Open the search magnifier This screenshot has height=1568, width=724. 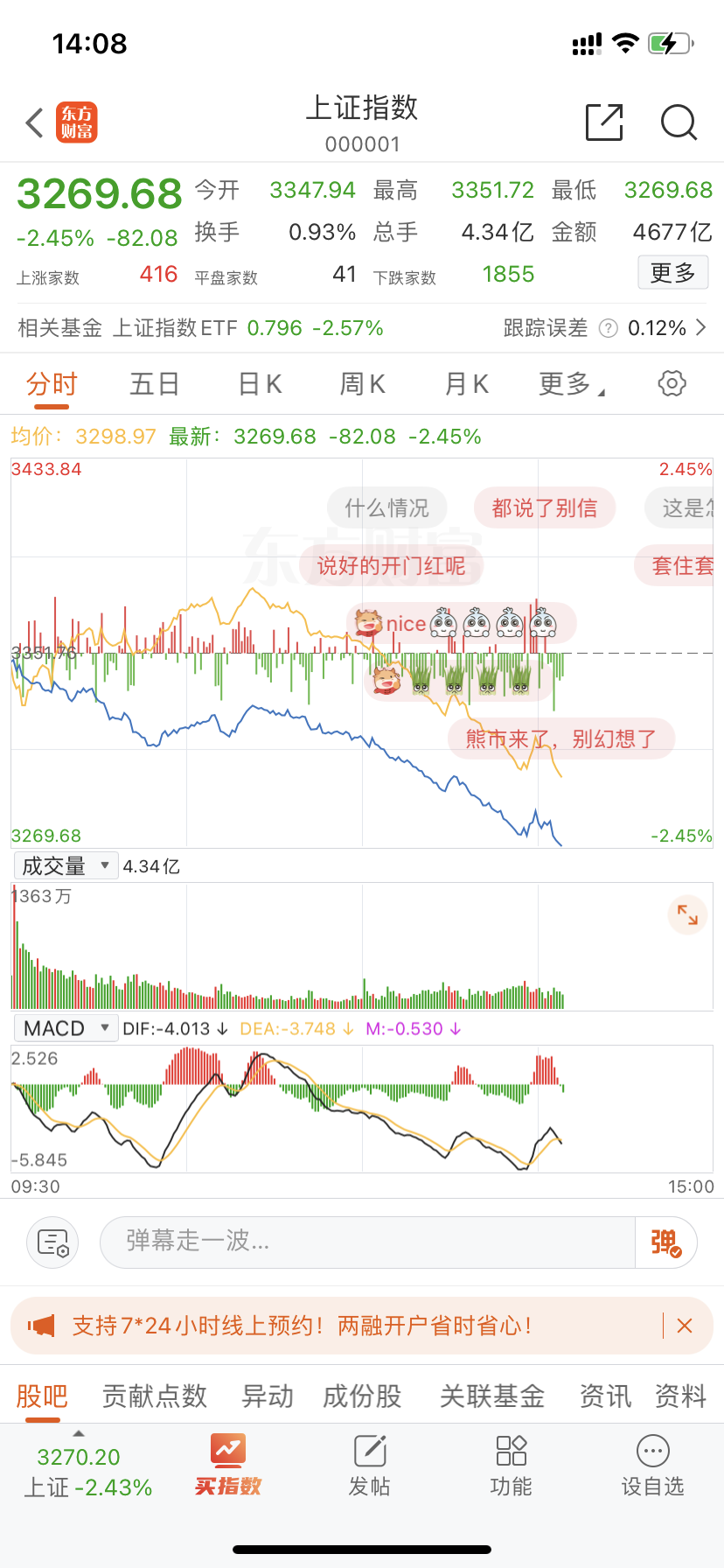(x=679, y=122)
